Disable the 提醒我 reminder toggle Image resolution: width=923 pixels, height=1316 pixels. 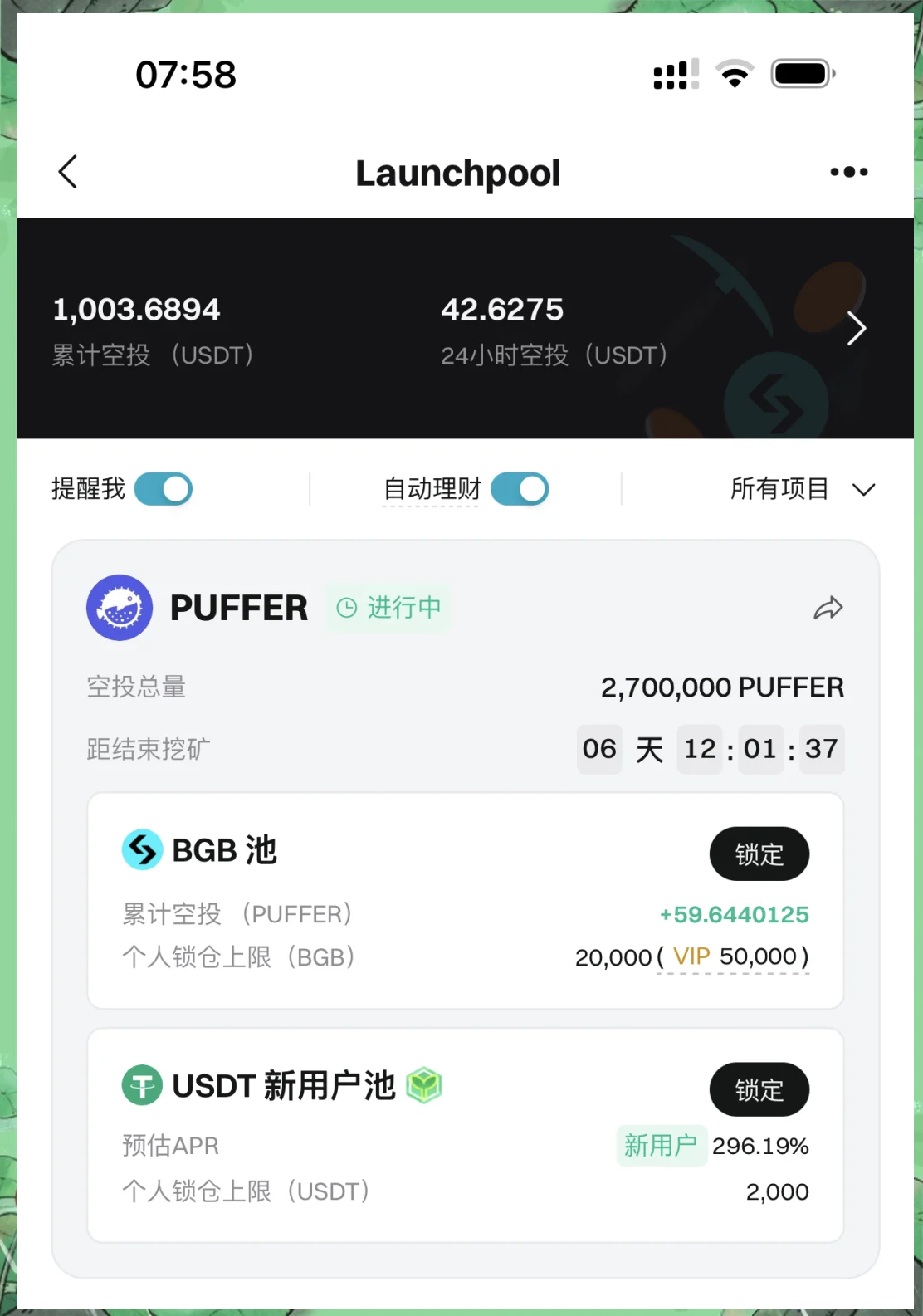click(x=163, y=489)
